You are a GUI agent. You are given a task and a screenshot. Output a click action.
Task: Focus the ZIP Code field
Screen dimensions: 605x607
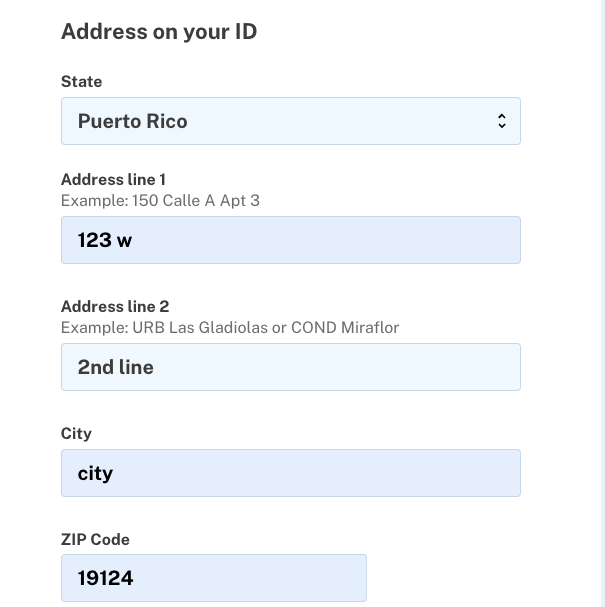[213, 578]
